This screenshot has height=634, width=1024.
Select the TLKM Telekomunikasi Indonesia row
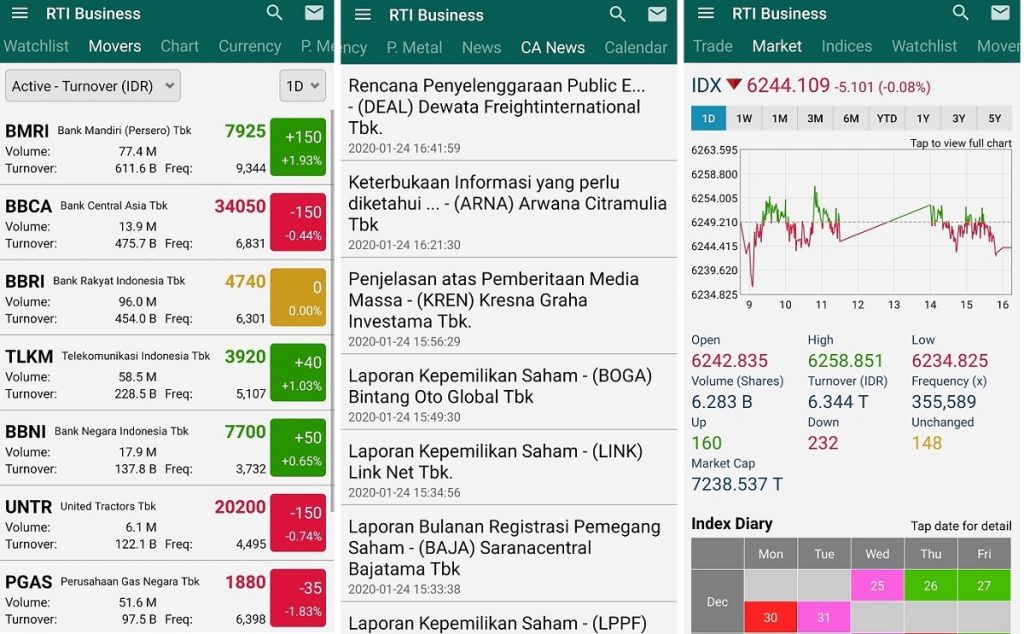[x=135, y=373]
